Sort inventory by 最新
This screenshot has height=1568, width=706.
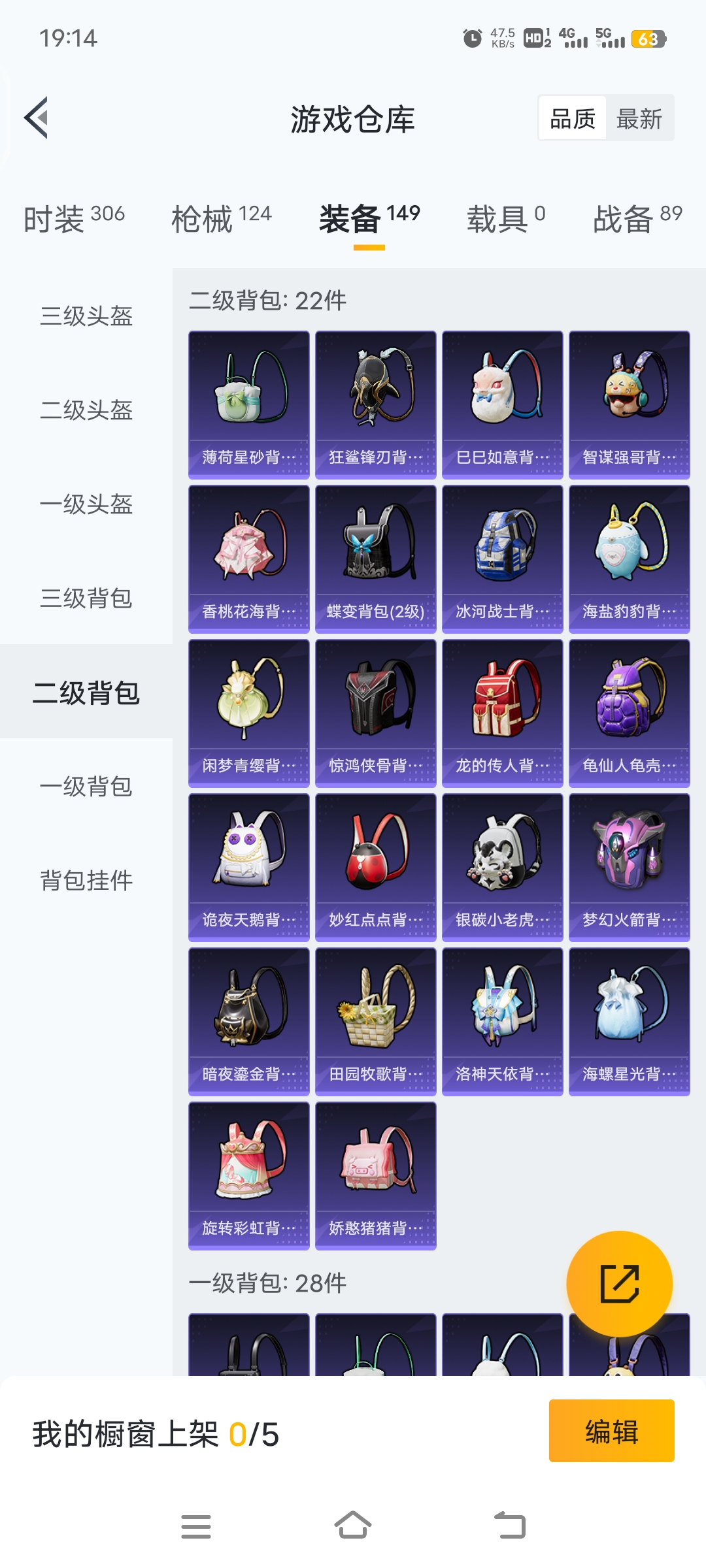click(x=639, y=119)
